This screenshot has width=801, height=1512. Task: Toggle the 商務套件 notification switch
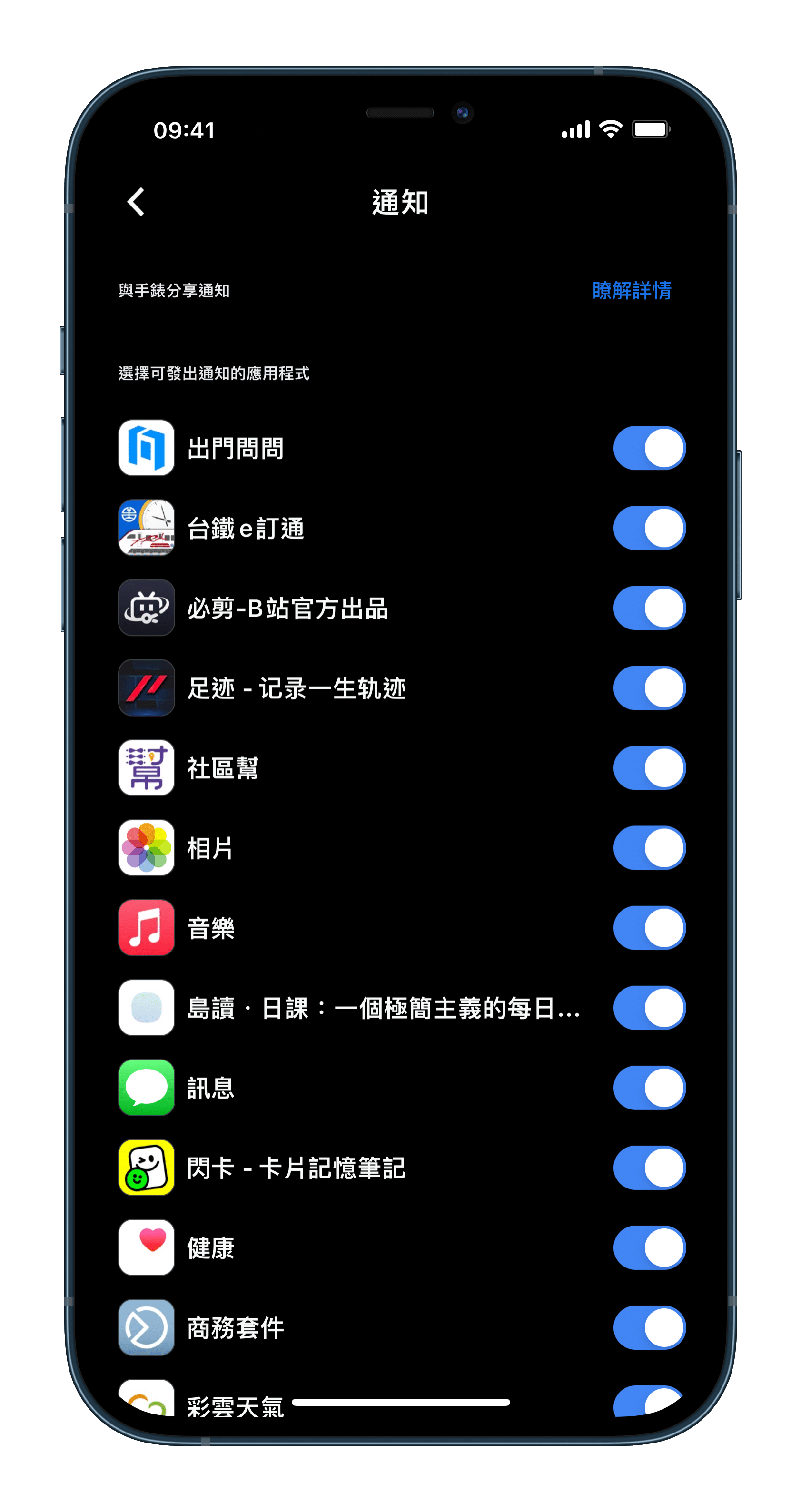[649, 1328]
